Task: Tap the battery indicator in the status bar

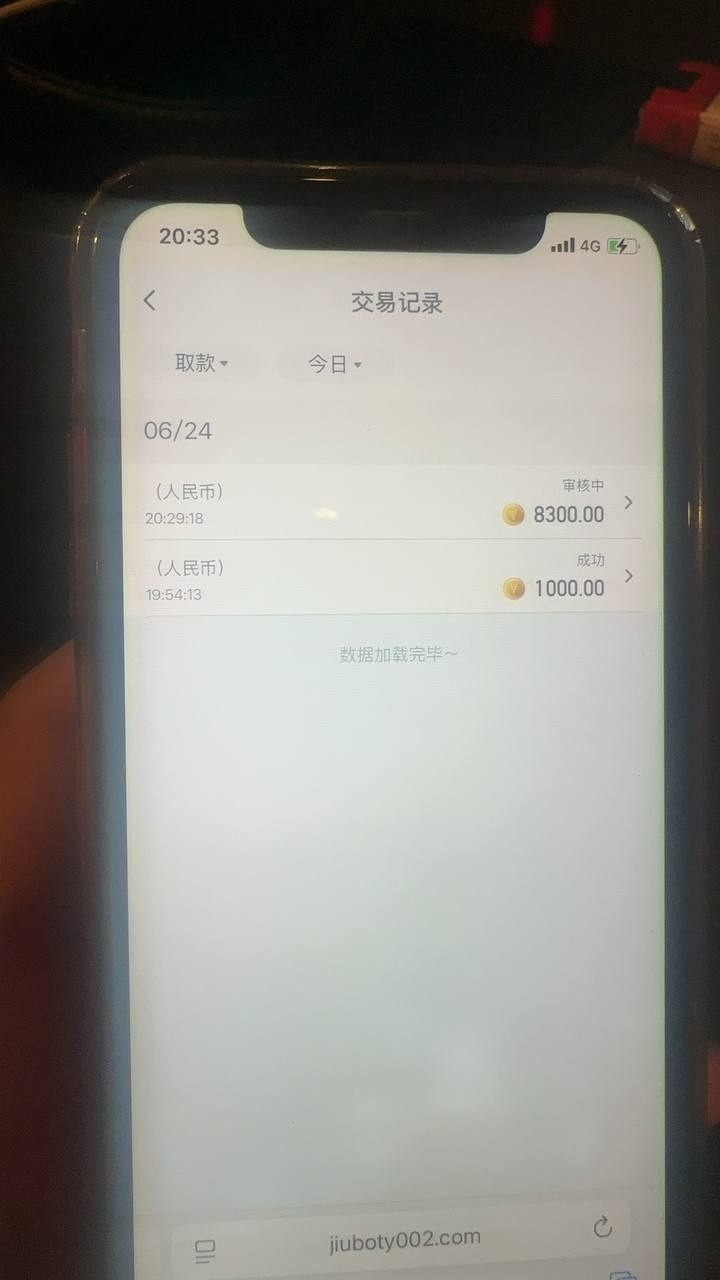Action: coord(621,243)
